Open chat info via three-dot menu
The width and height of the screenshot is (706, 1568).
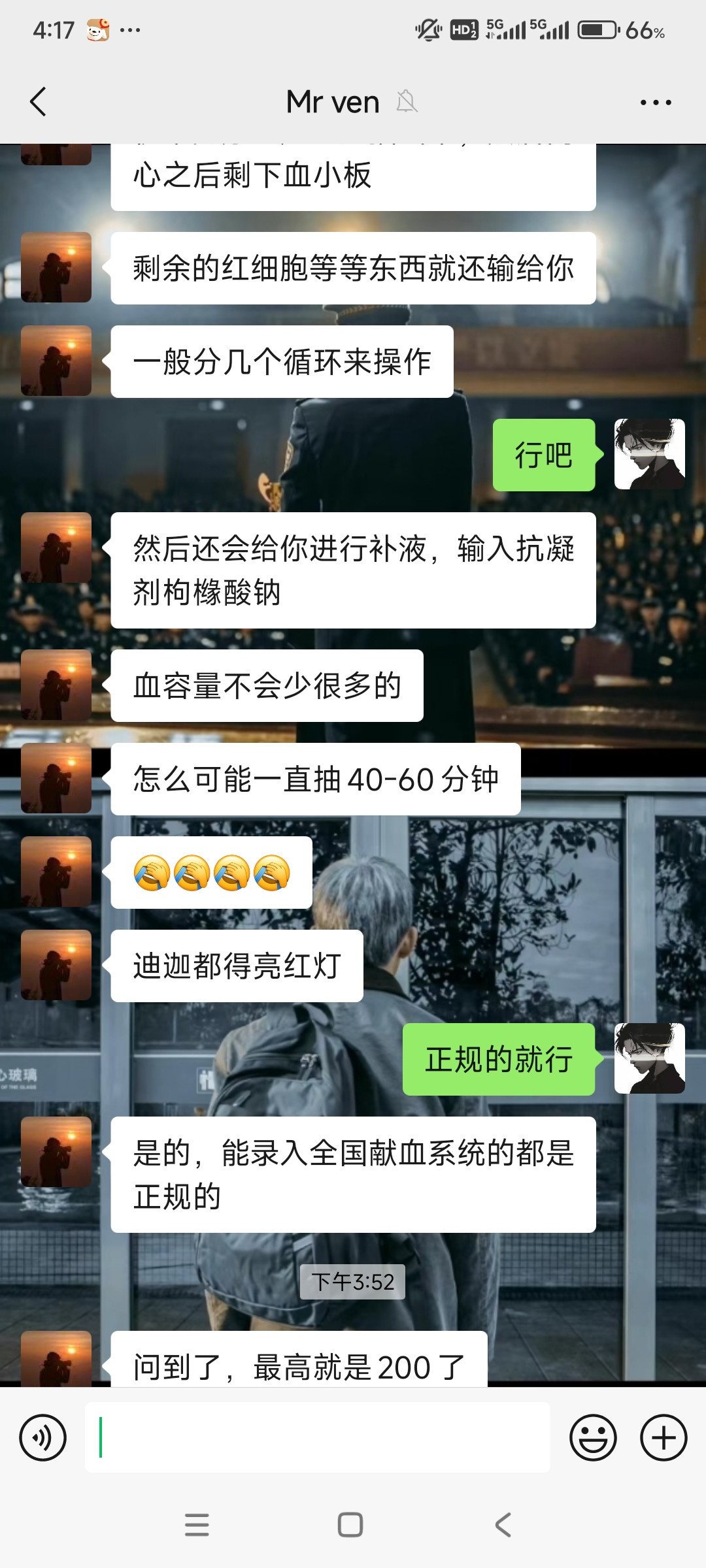(655, 103)
